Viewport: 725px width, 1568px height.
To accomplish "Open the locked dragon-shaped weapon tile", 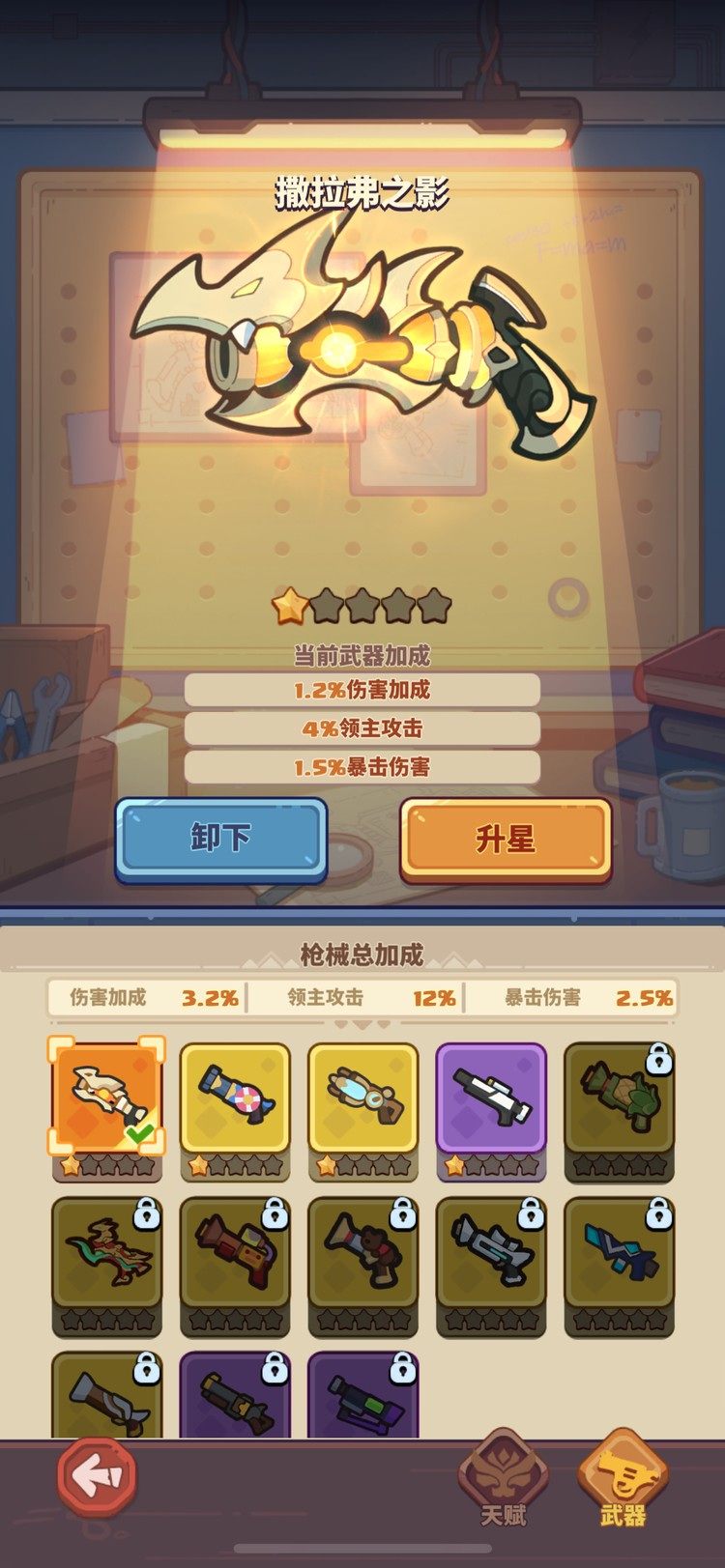I will [106, 1254].
